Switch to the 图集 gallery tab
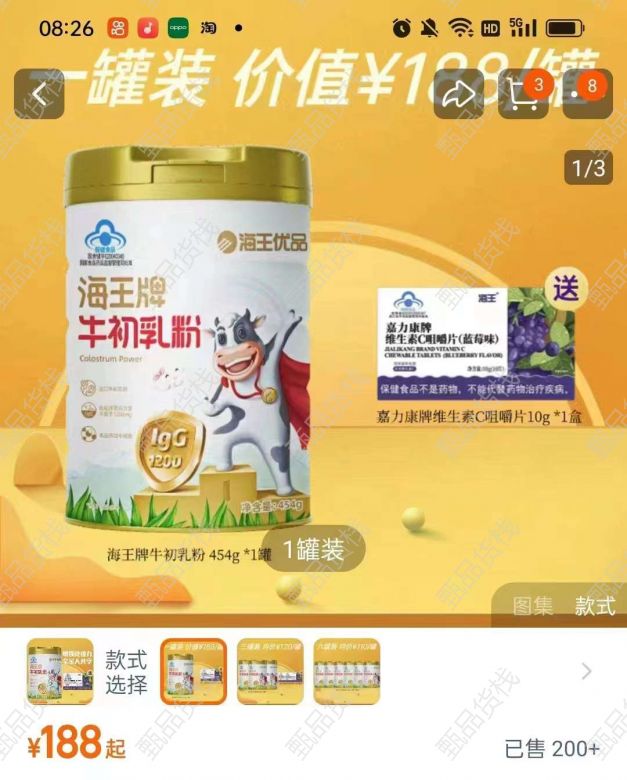 click(532, 605)
